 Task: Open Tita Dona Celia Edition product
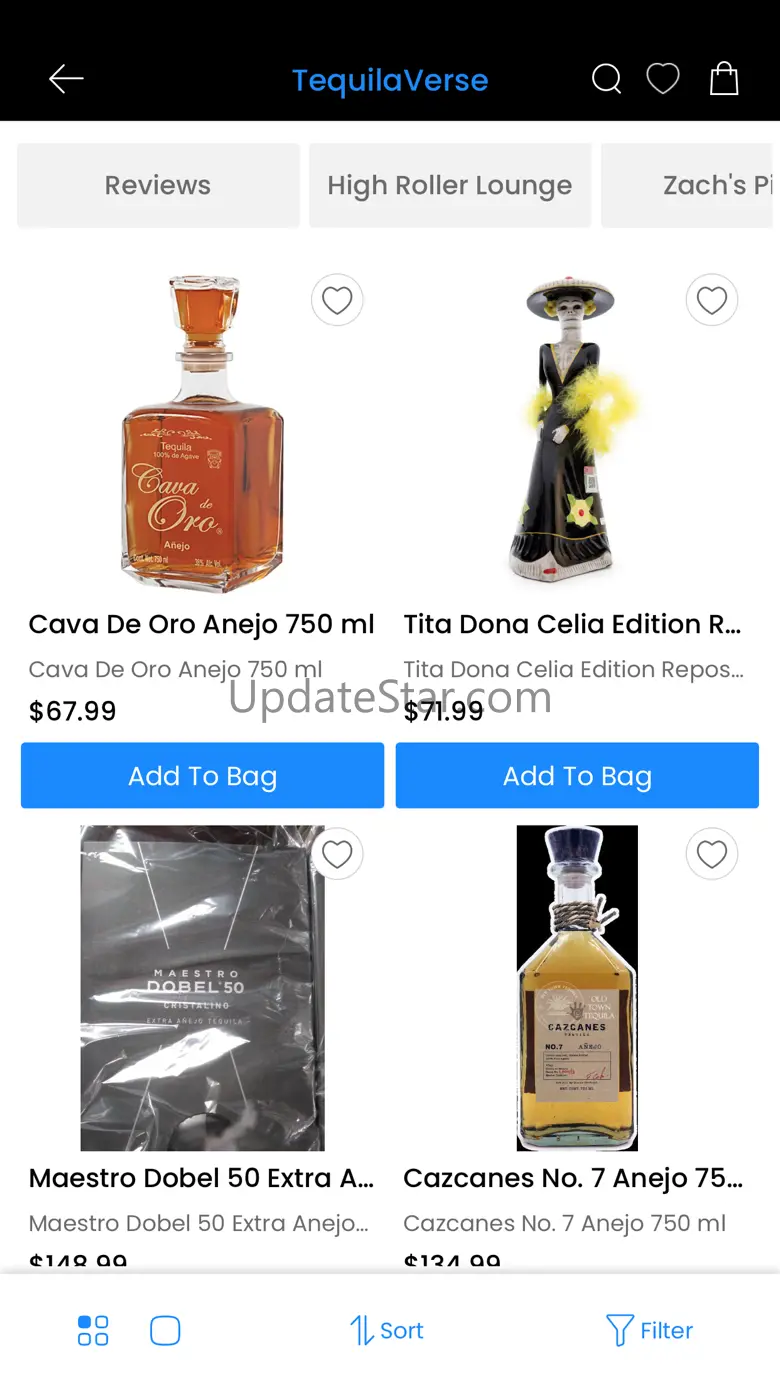(572, 435)
